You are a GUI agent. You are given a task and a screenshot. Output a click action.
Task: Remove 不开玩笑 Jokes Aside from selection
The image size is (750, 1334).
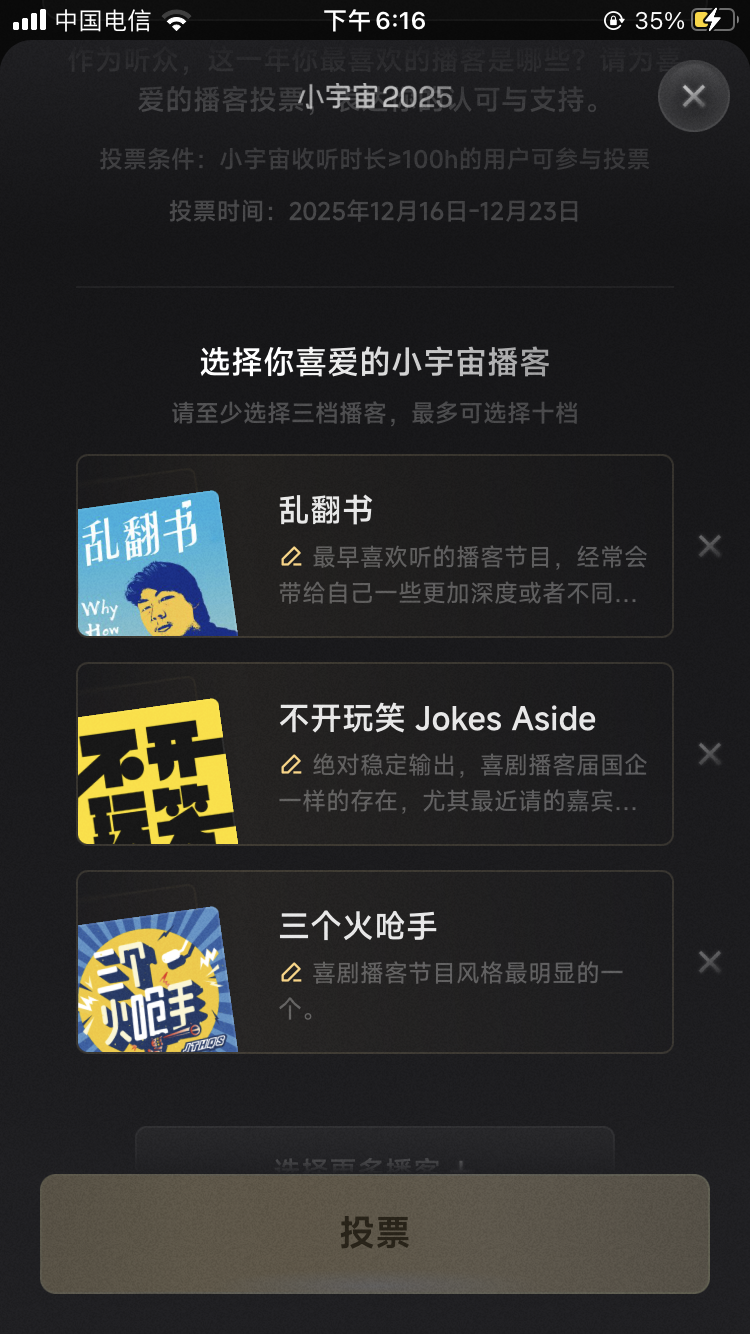[x=709, y=754]
